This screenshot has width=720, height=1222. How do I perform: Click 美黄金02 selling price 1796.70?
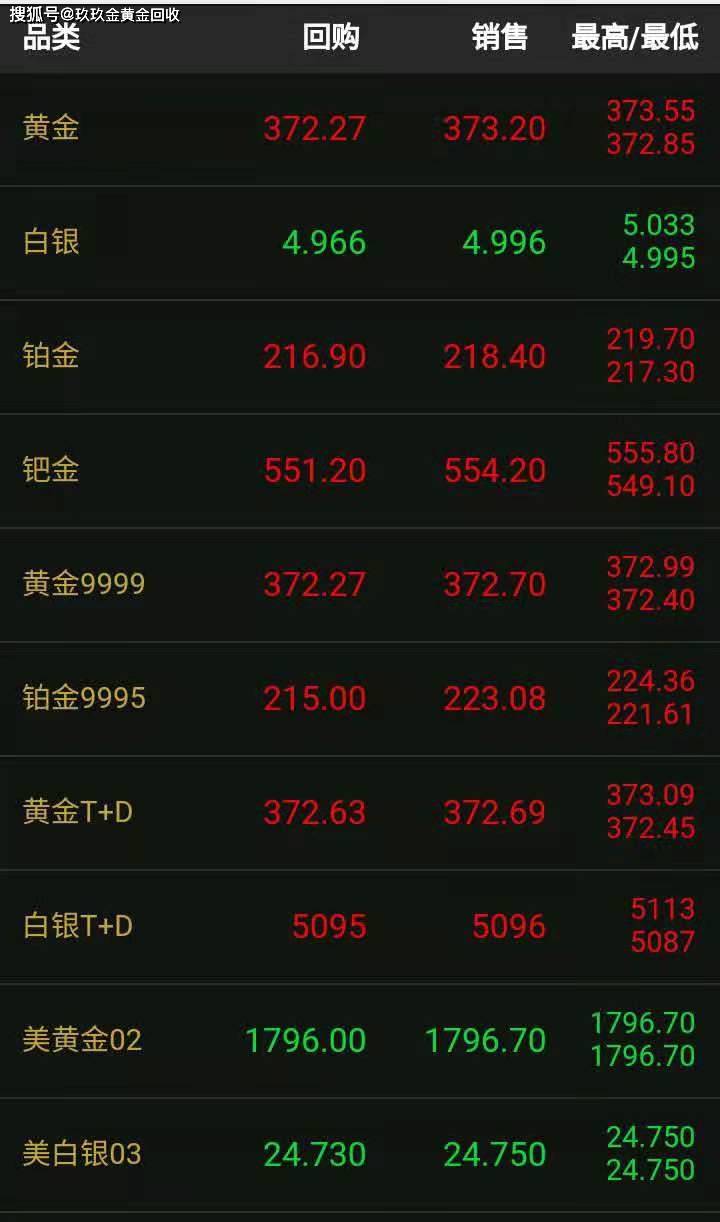point(486,1040)
